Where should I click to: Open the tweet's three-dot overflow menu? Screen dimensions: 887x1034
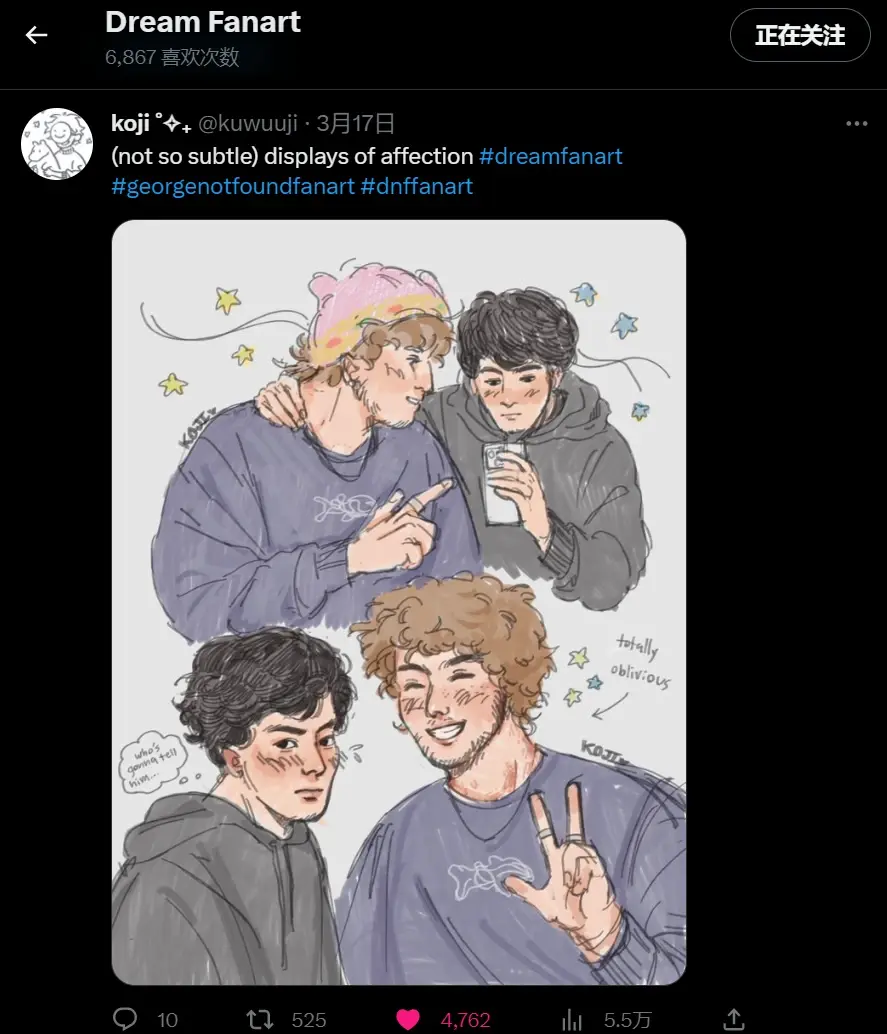point(856,124)
